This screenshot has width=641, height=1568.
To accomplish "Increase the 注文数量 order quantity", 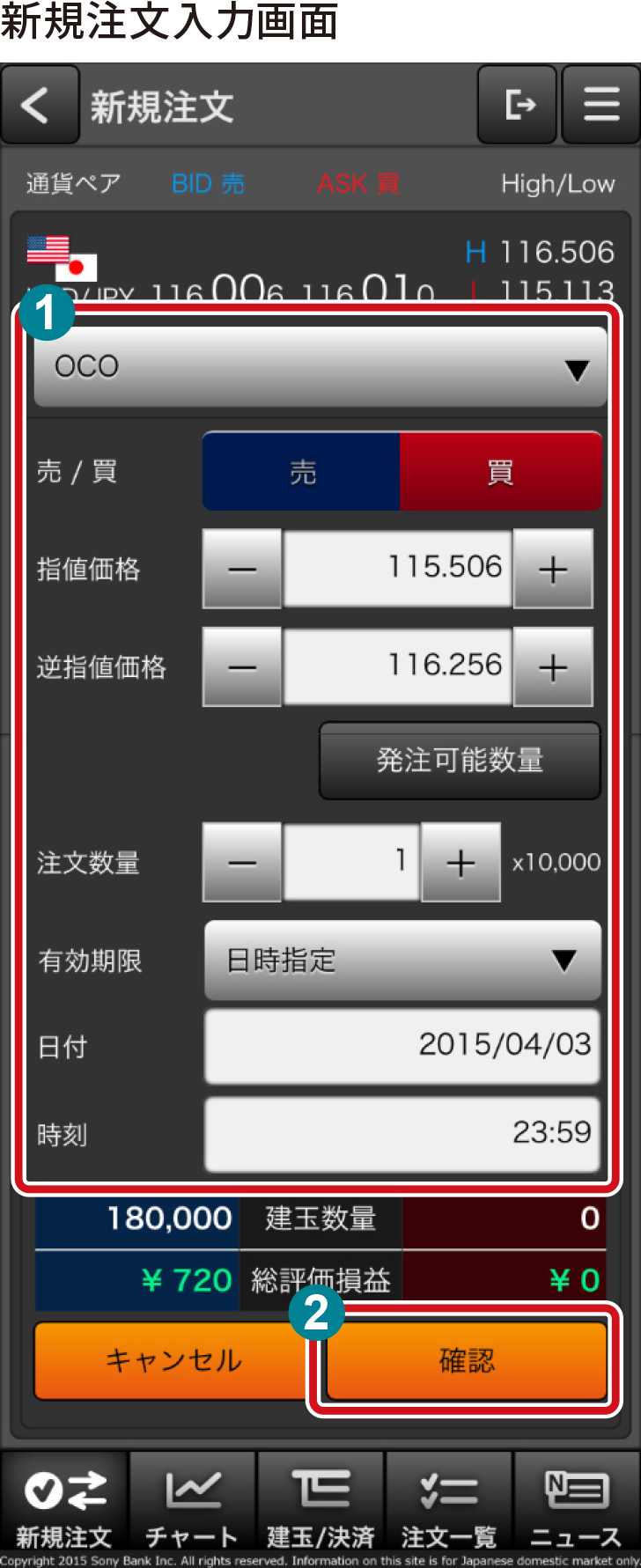I will tap(460, 863).
